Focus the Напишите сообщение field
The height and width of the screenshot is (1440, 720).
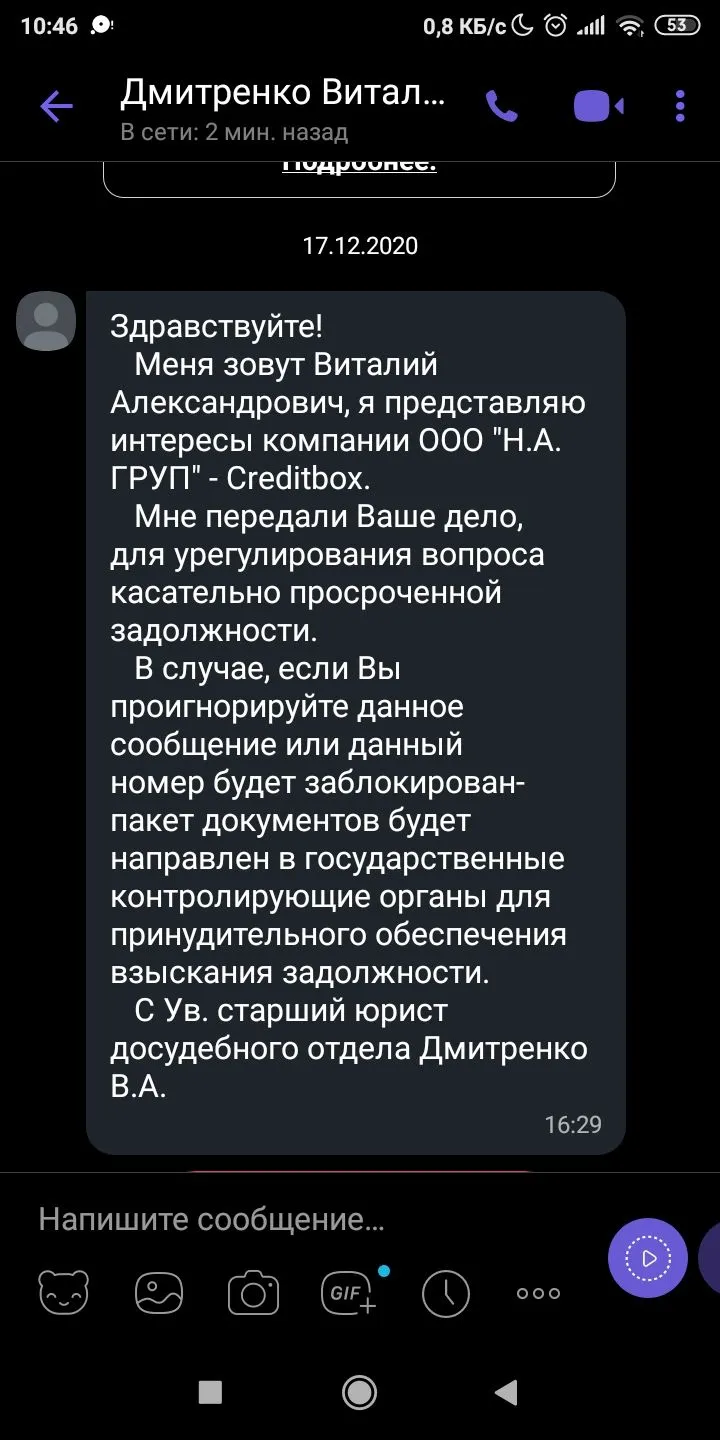click(x=300, y=1219)
